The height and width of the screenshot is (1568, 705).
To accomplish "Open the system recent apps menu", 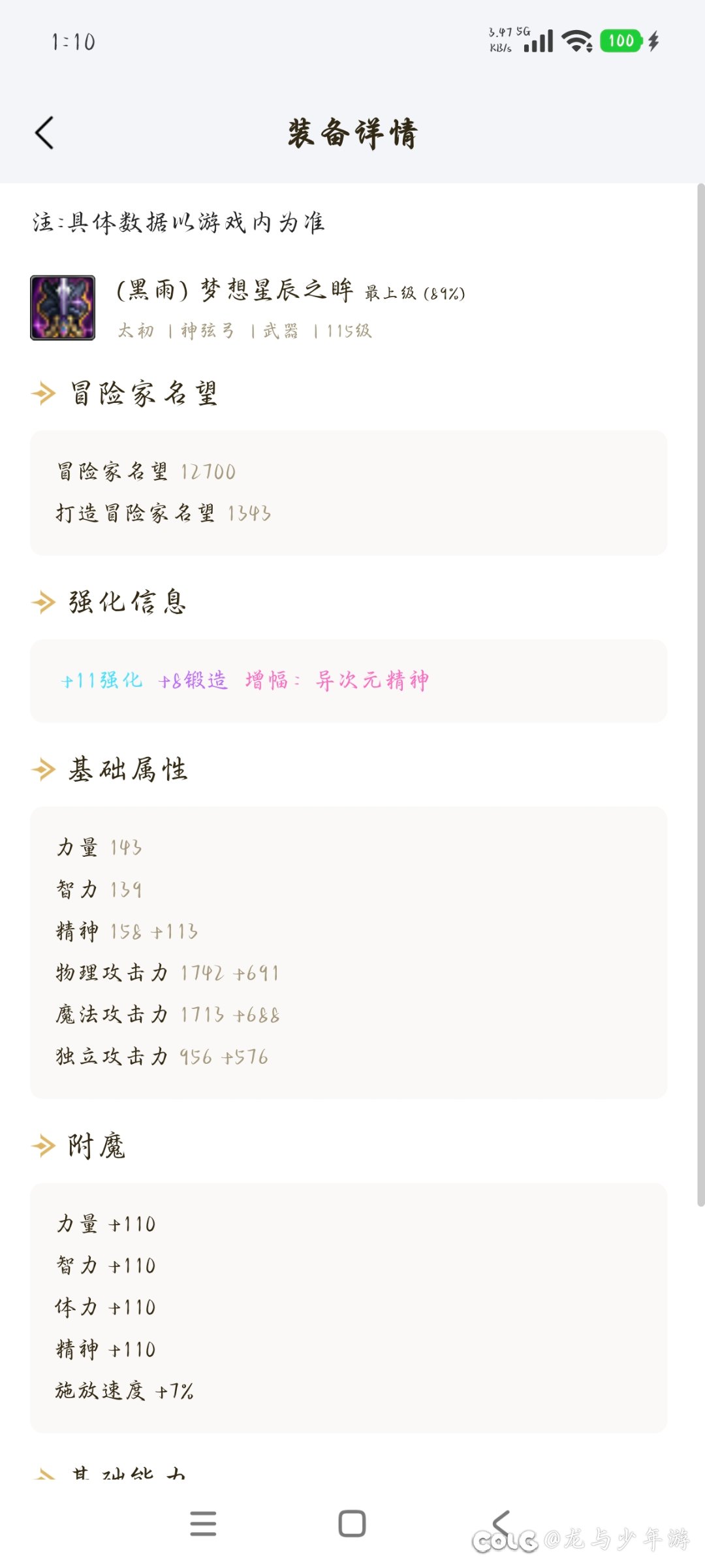I will point(203,1523).
